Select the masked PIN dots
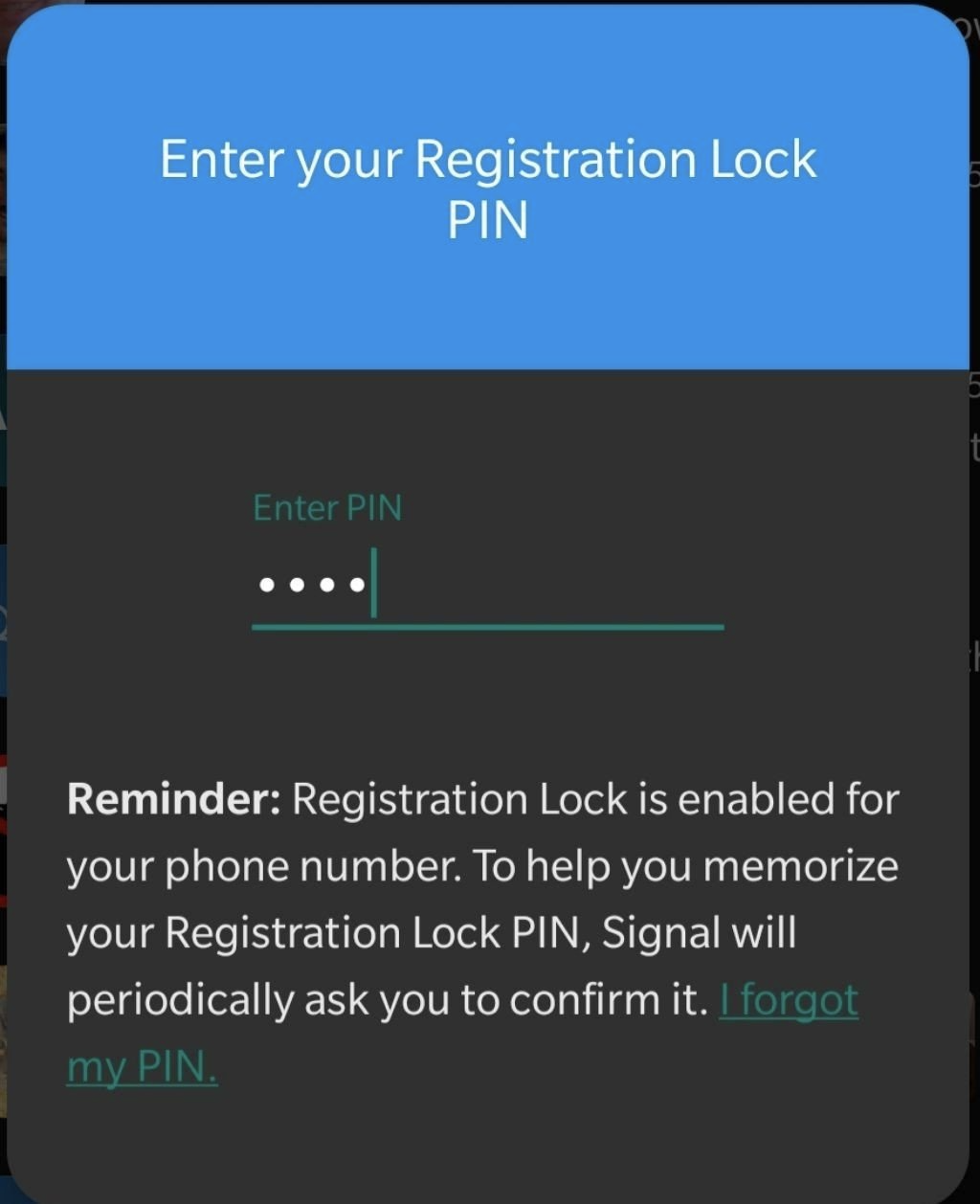980x1204 pixels. (x=311, y=582)
